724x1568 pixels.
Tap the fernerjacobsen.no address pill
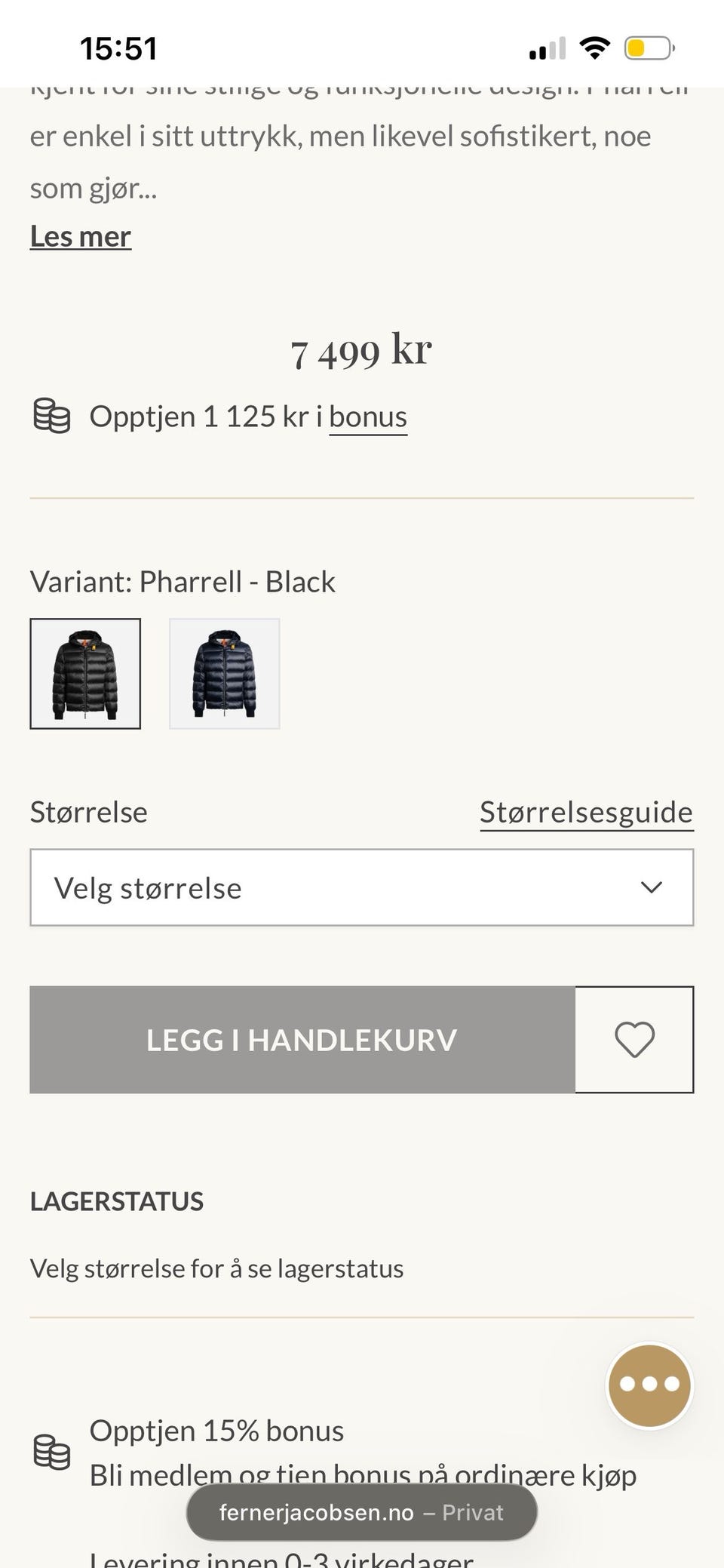[362, 1512]
